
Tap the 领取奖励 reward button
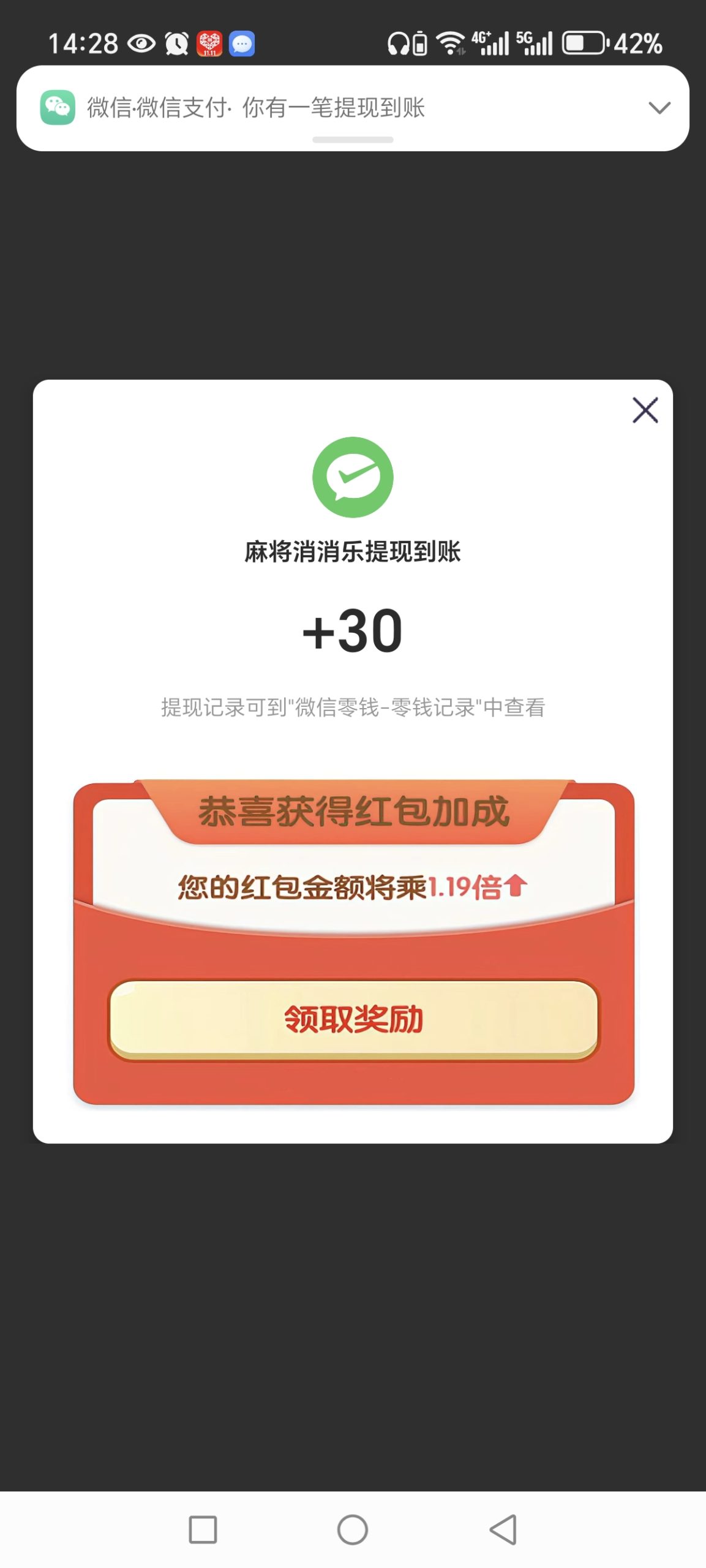tap(353, 1019)
